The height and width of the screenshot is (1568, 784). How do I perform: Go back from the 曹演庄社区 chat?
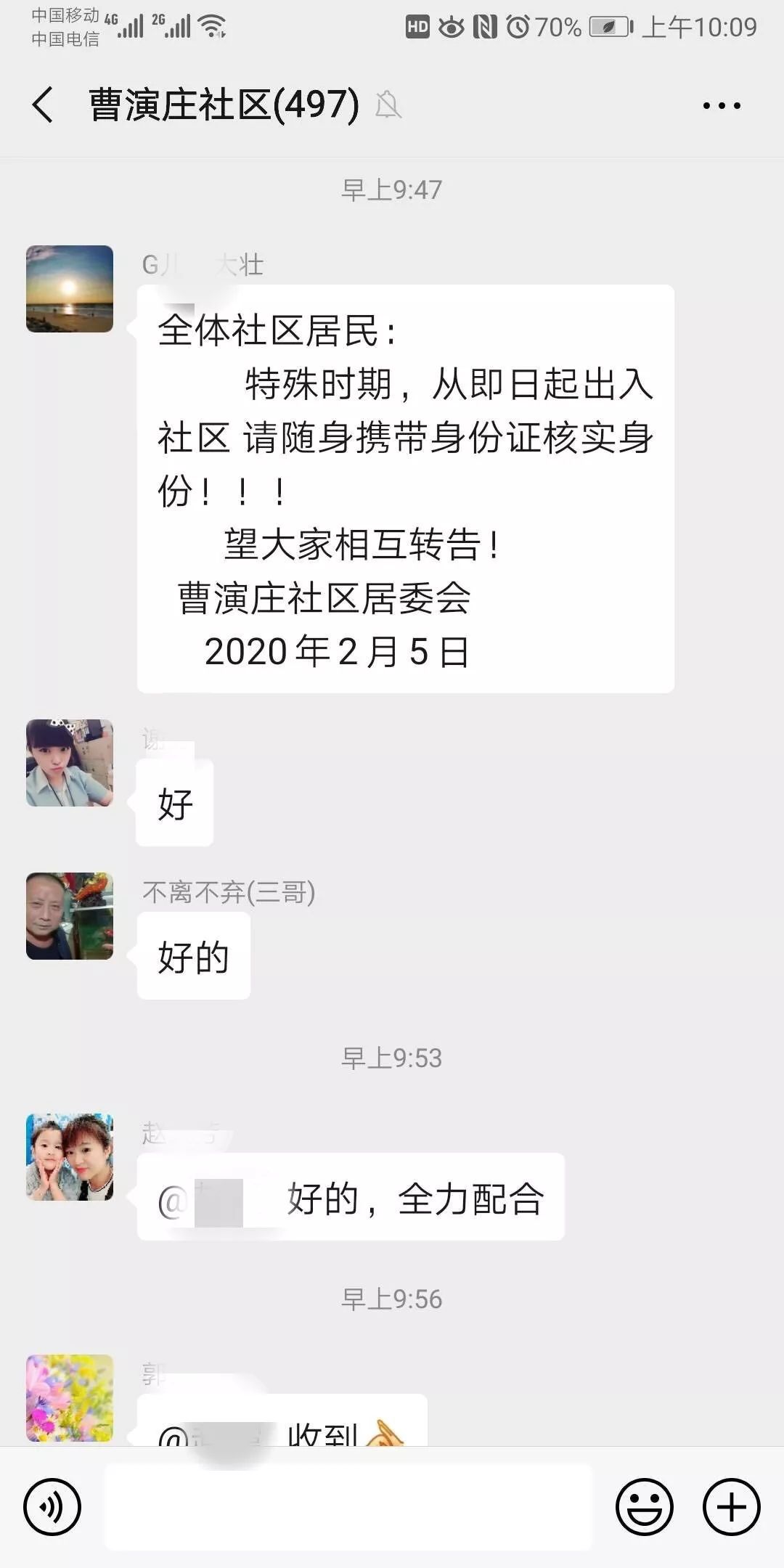[43, 105]
